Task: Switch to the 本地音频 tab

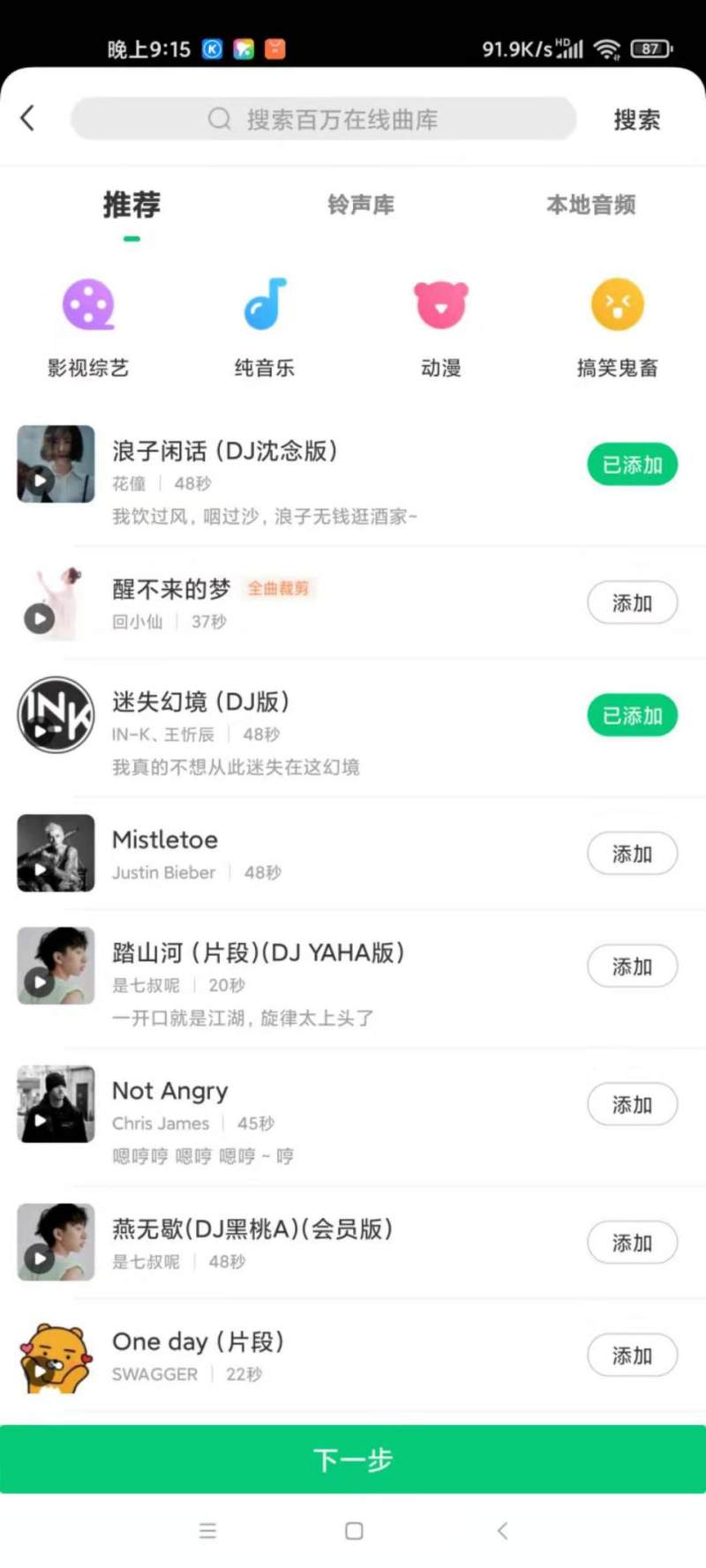Action: (590, 205)
